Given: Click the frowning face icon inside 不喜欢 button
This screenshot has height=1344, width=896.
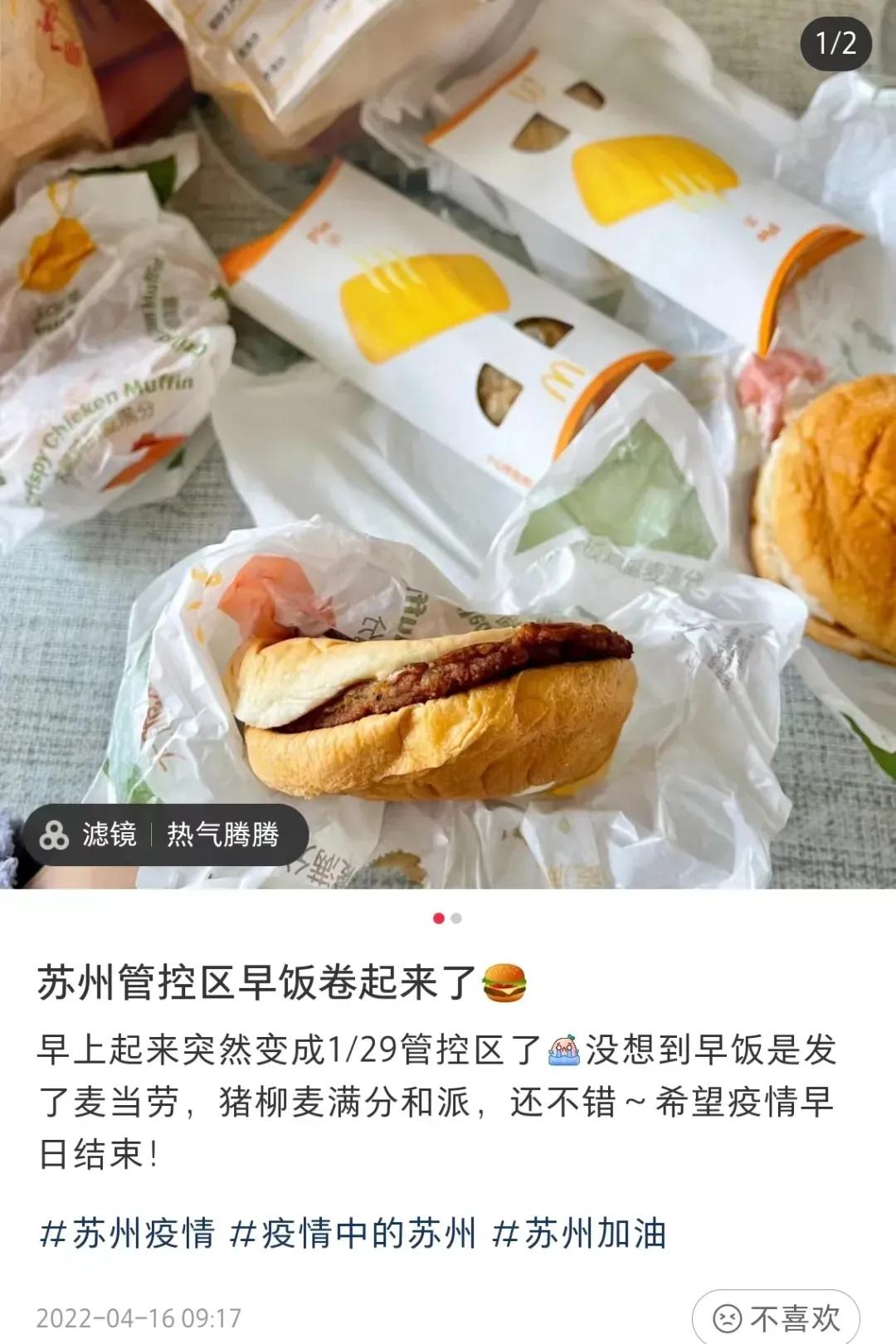Looking at the screenshot, I should 727,1318.
